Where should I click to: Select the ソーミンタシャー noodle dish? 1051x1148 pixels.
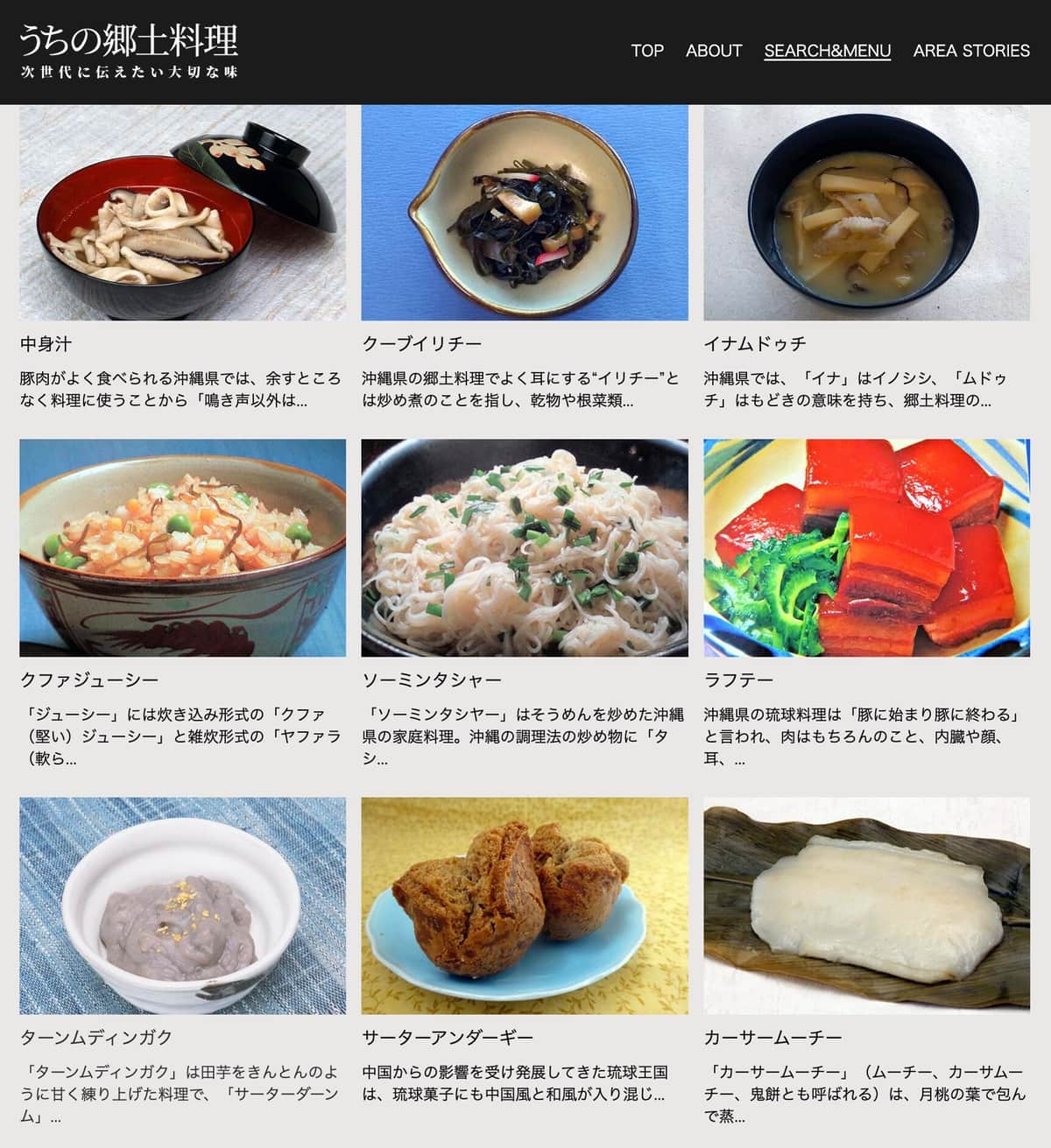point(524,548)
